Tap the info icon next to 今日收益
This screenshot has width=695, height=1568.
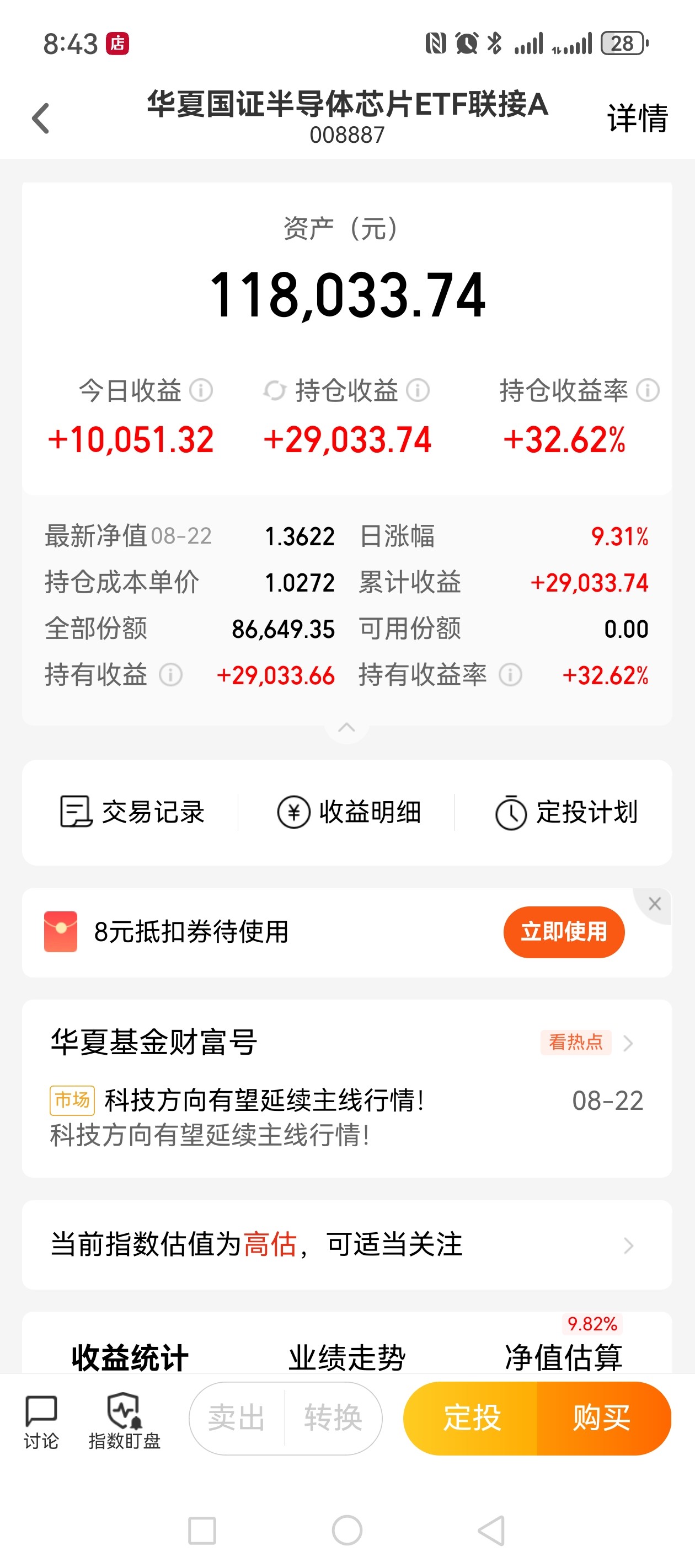coord(201,390)
